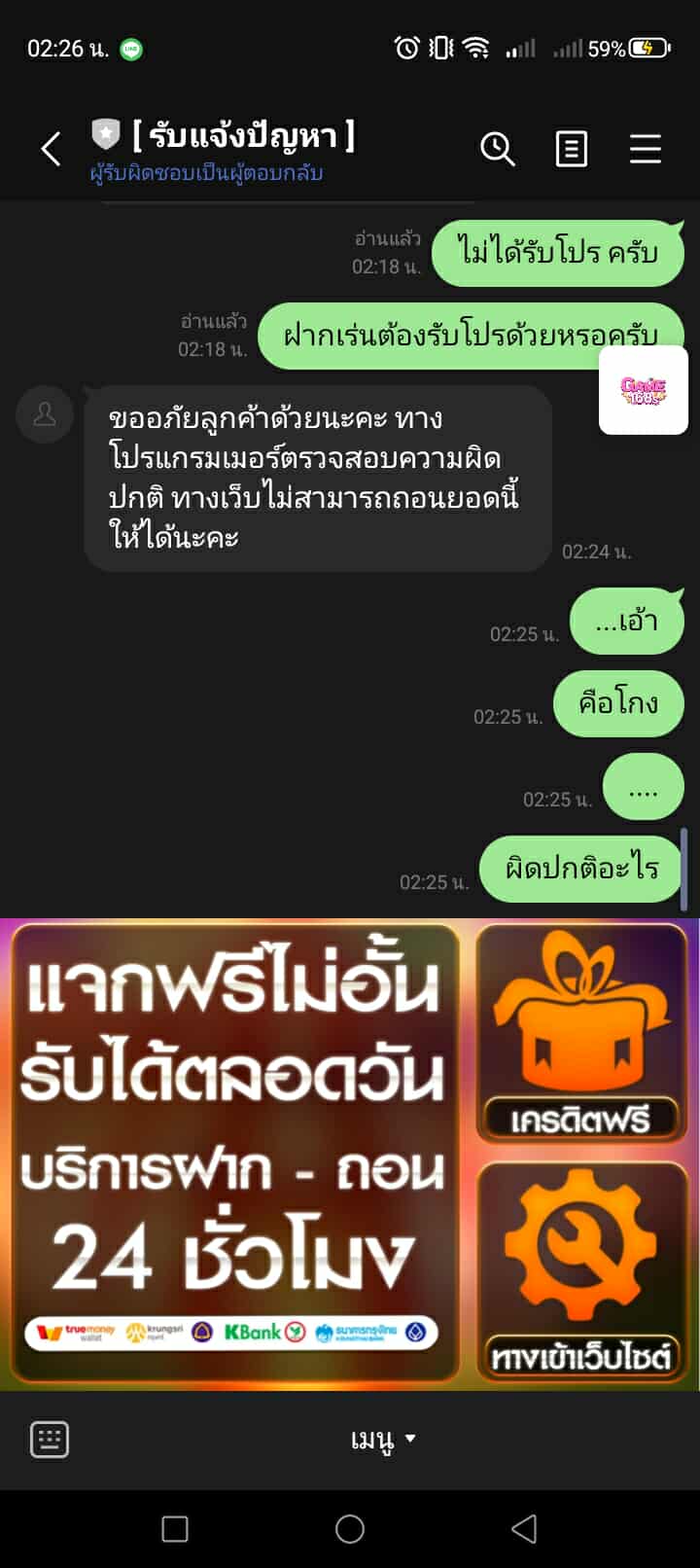Open the chat hamburger menu
This screenshot has height=1568, width=700.
pyautogui.click(x=645, y=149)
